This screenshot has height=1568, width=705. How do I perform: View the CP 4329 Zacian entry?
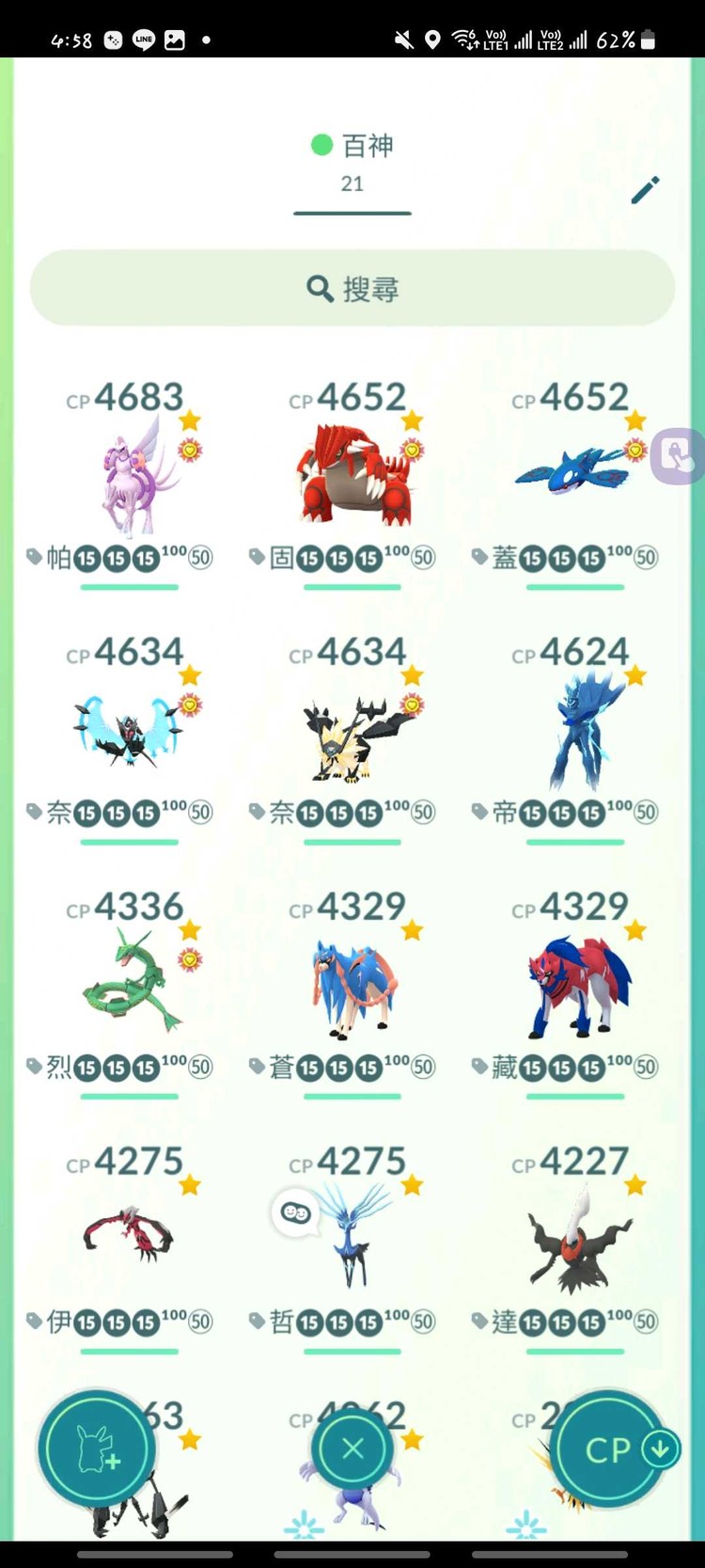tap(352, 988)
